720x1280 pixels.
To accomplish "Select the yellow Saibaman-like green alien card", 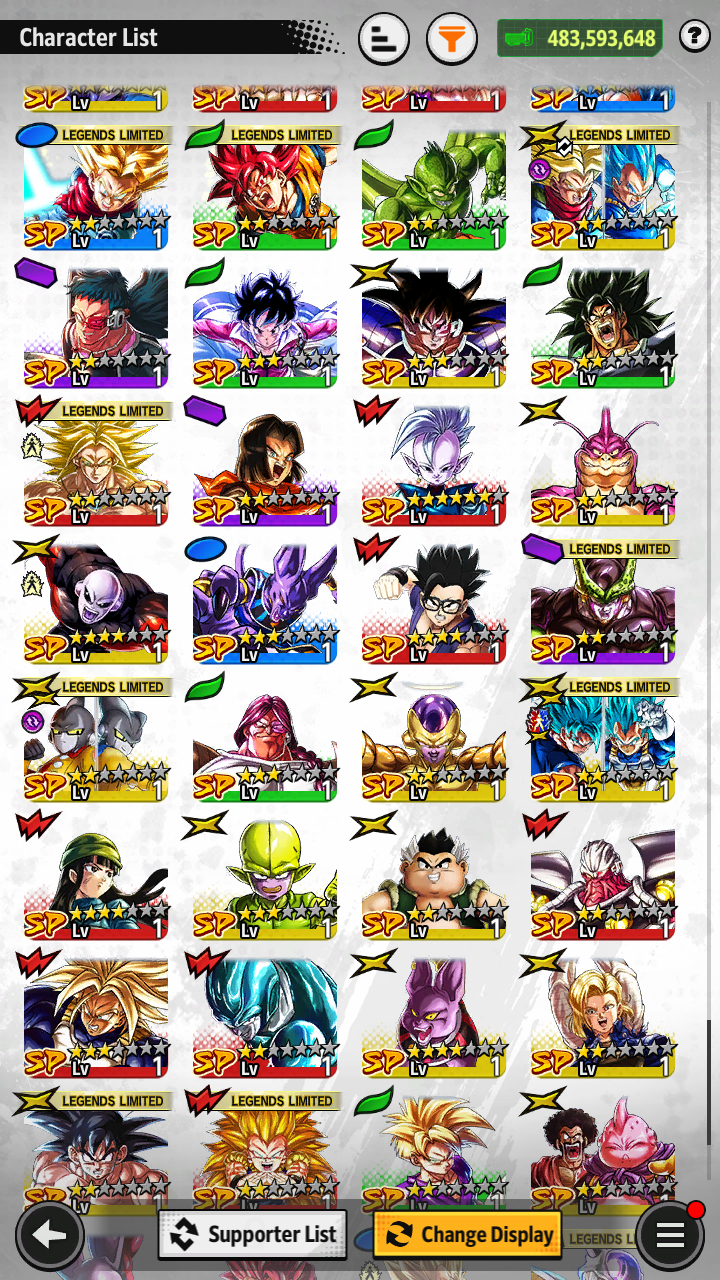I will (265, 877).
